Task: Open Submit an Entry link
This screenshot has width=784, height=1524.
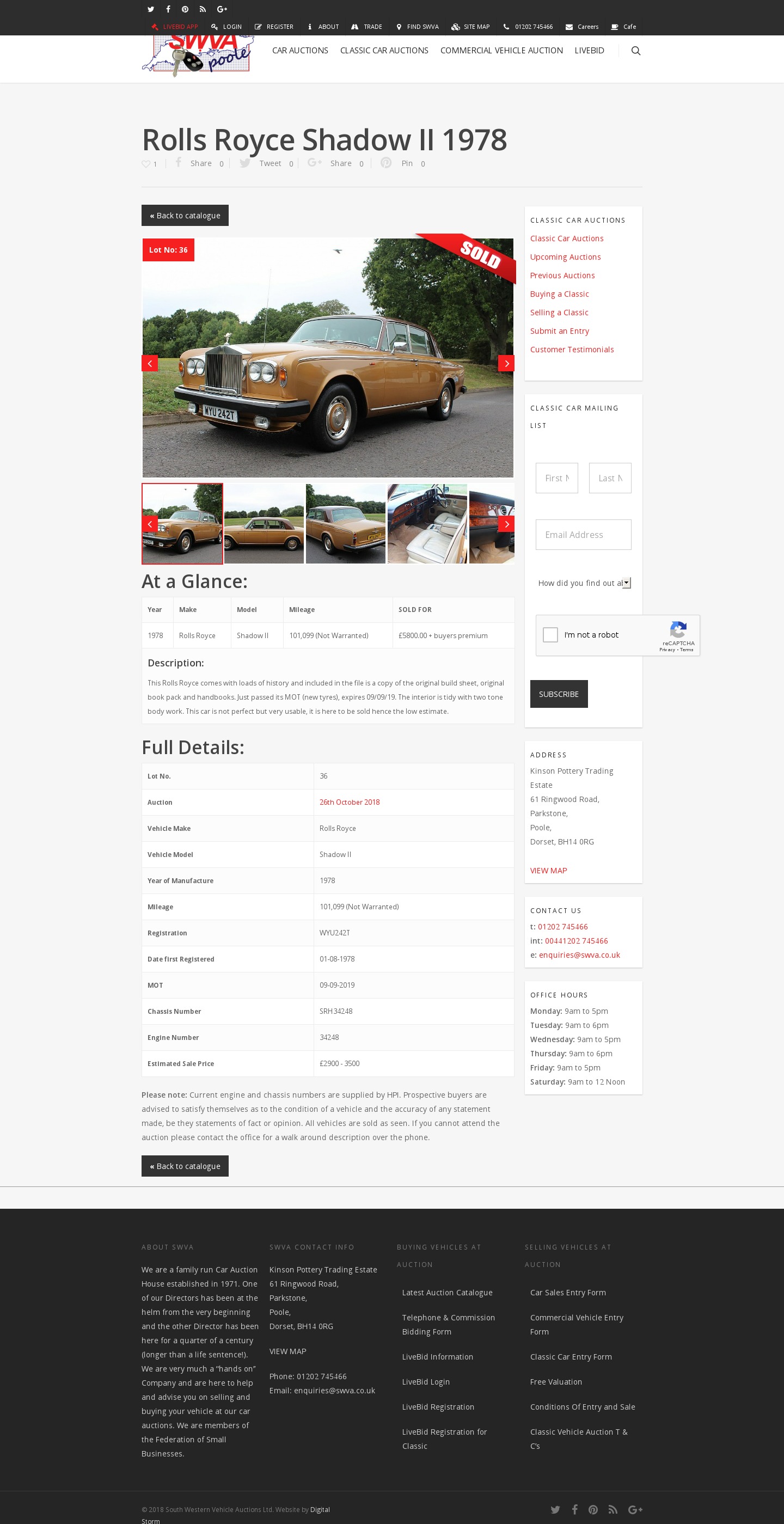Action: coord(559,330)
